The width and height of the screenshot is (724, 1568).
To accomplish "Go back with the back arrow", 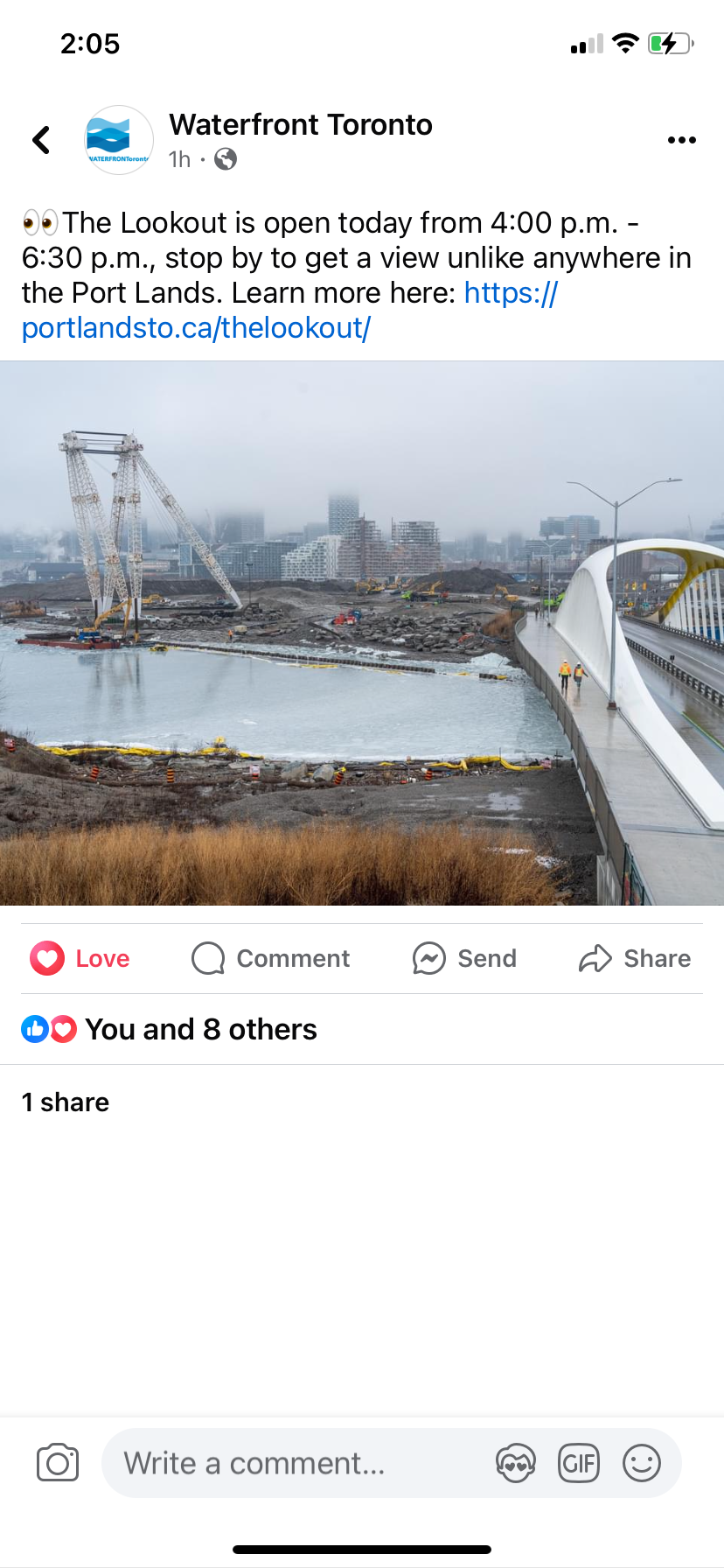I will pyautogui.click(x=41, y=140).
